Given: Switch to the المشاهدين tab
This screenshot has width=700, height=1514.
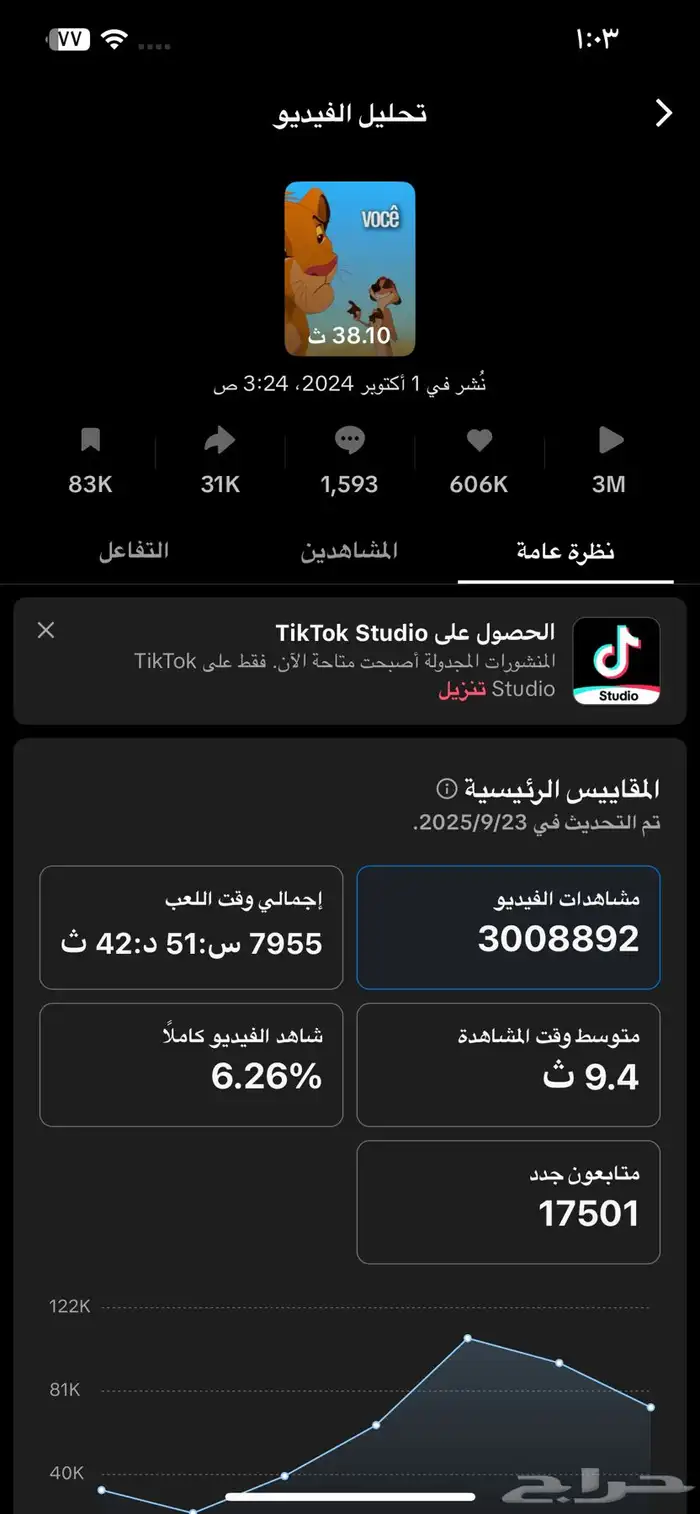Looking at the screenshot, I should (x=349, y=551).
